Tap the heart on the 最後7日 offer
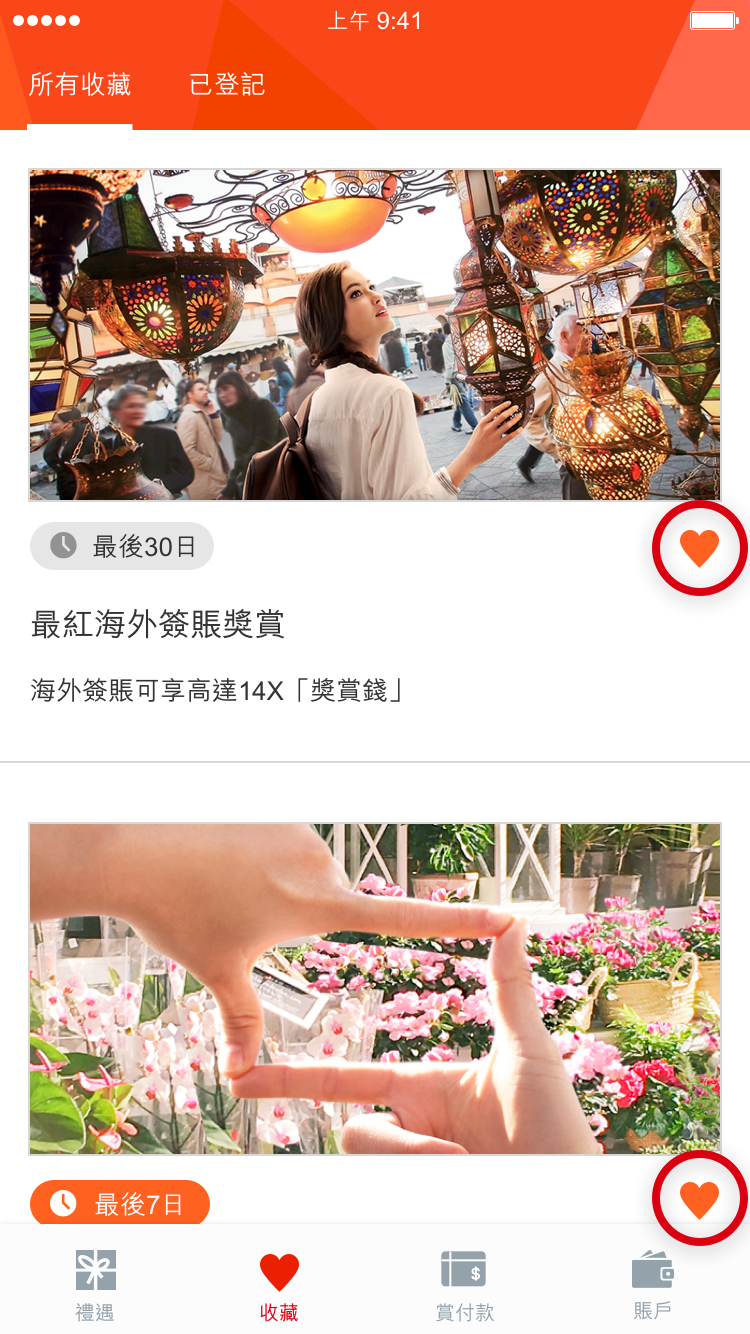 point(699,1198)
